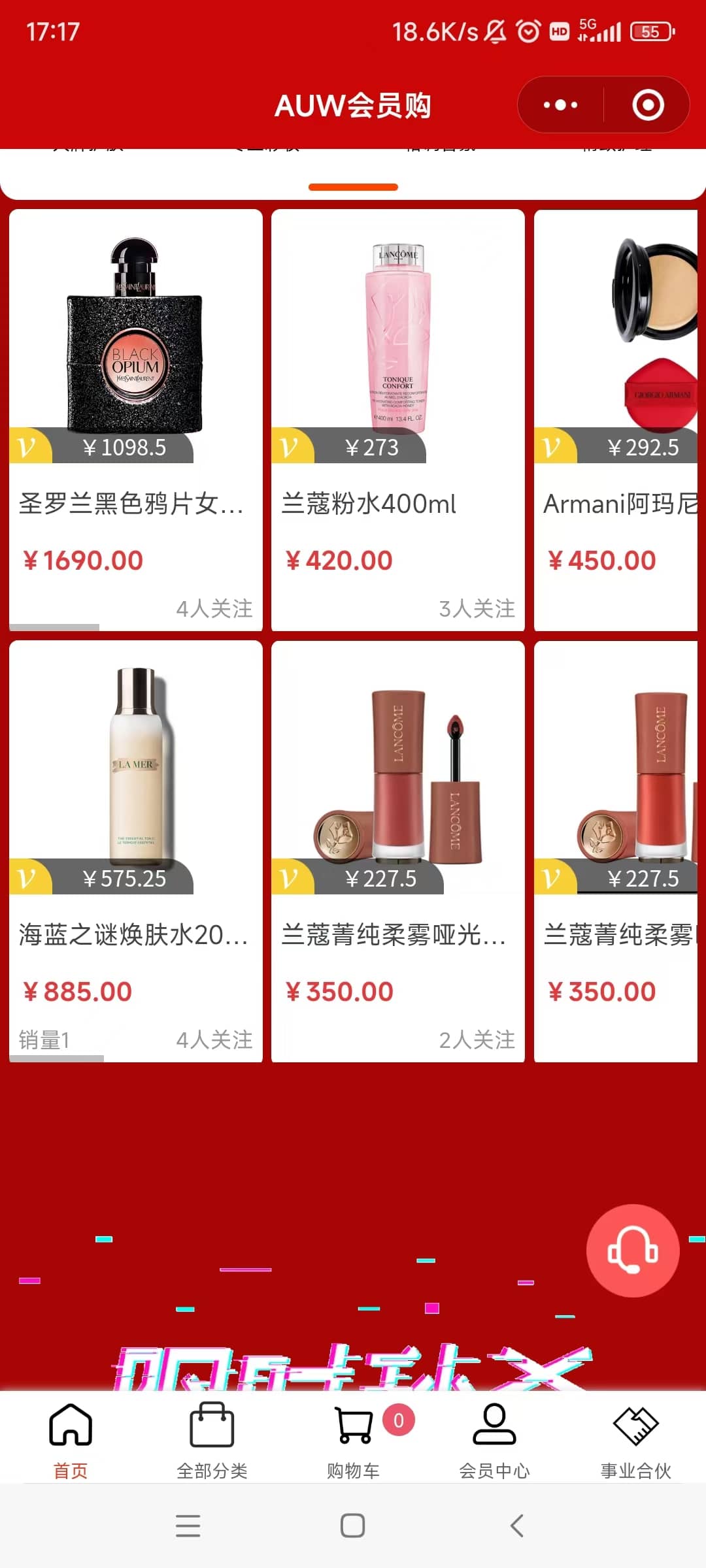This screenshot has height=1568, width=706.
Task: Open the 兰蔻菁纯柔雾哑光 card with 2人关注
Action: click(398, 851)
